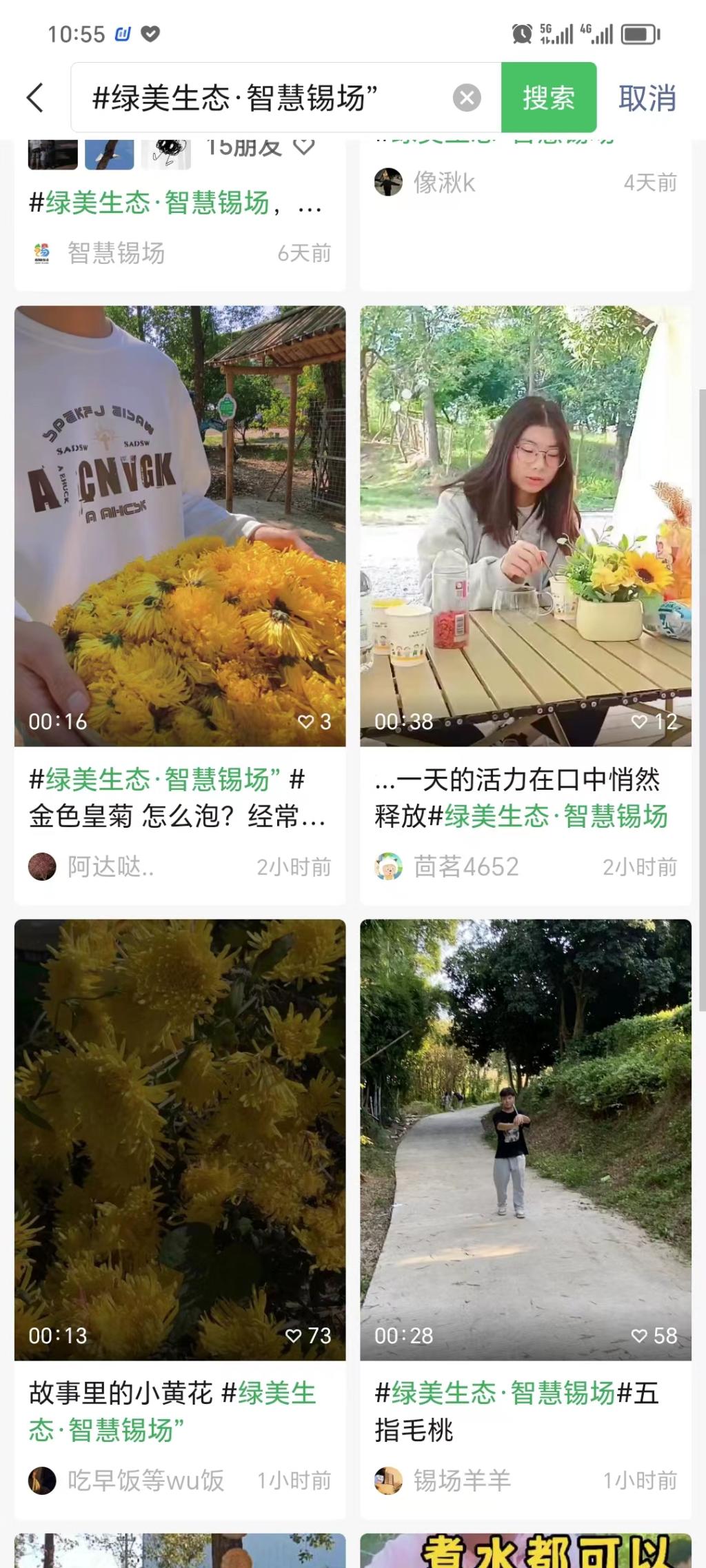Tap the green 搜索 button
The image size is (706, 1568).
pyautogui.click(x=548, y=98)
